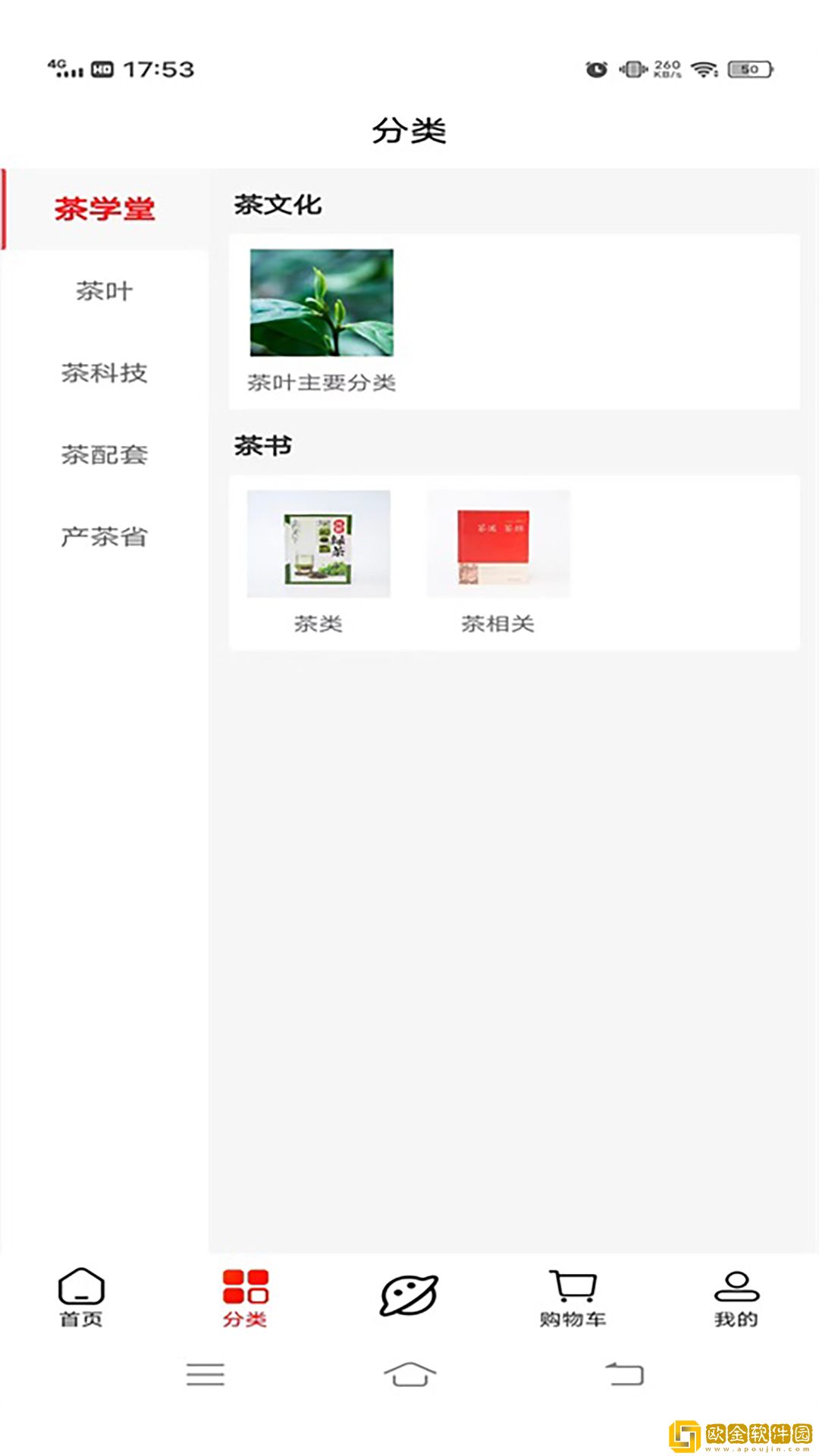Tap the battery level indicator
Viewport: 819px width, 1456px height.
point(749,68)
